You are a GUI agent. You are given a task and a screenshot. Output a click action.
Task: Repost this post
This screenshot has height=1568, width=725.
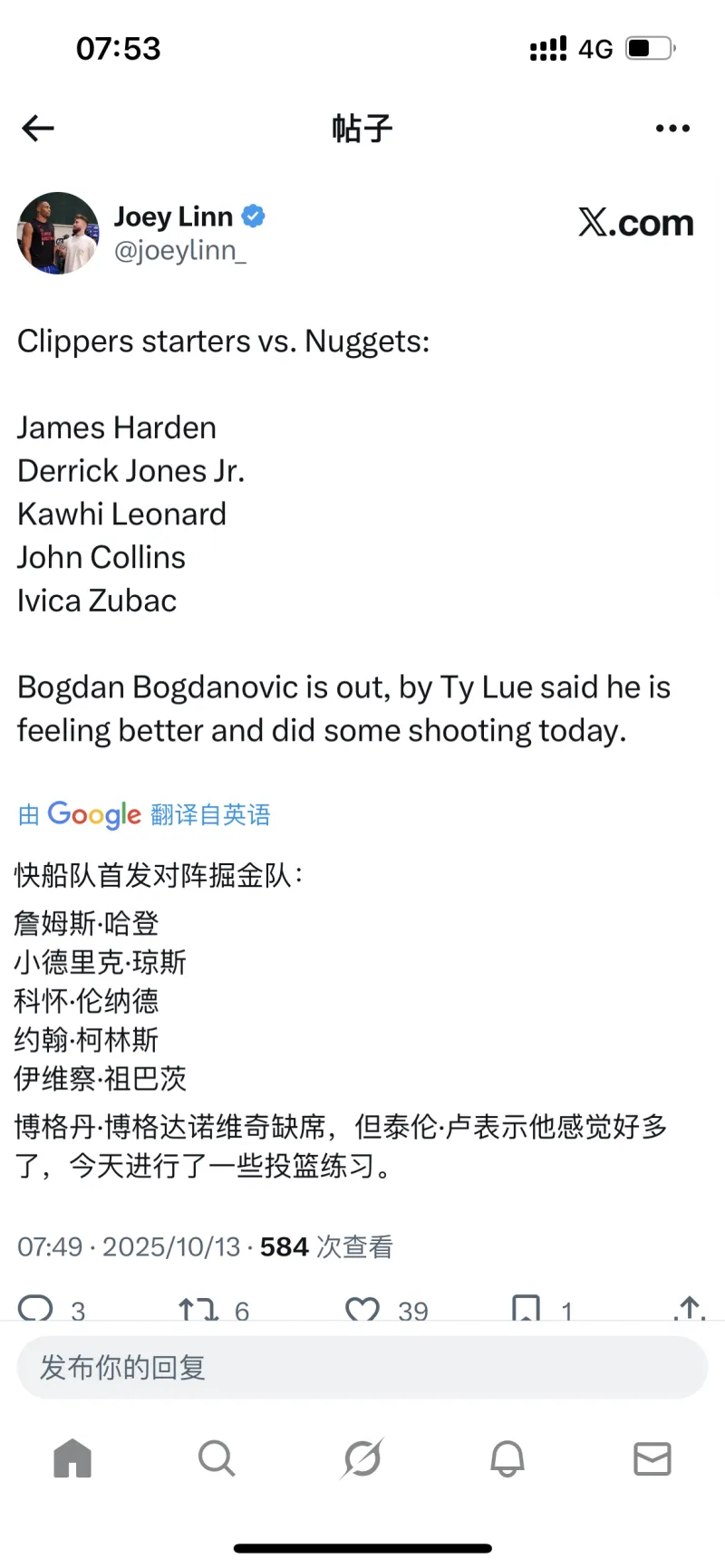point(198,1309)
